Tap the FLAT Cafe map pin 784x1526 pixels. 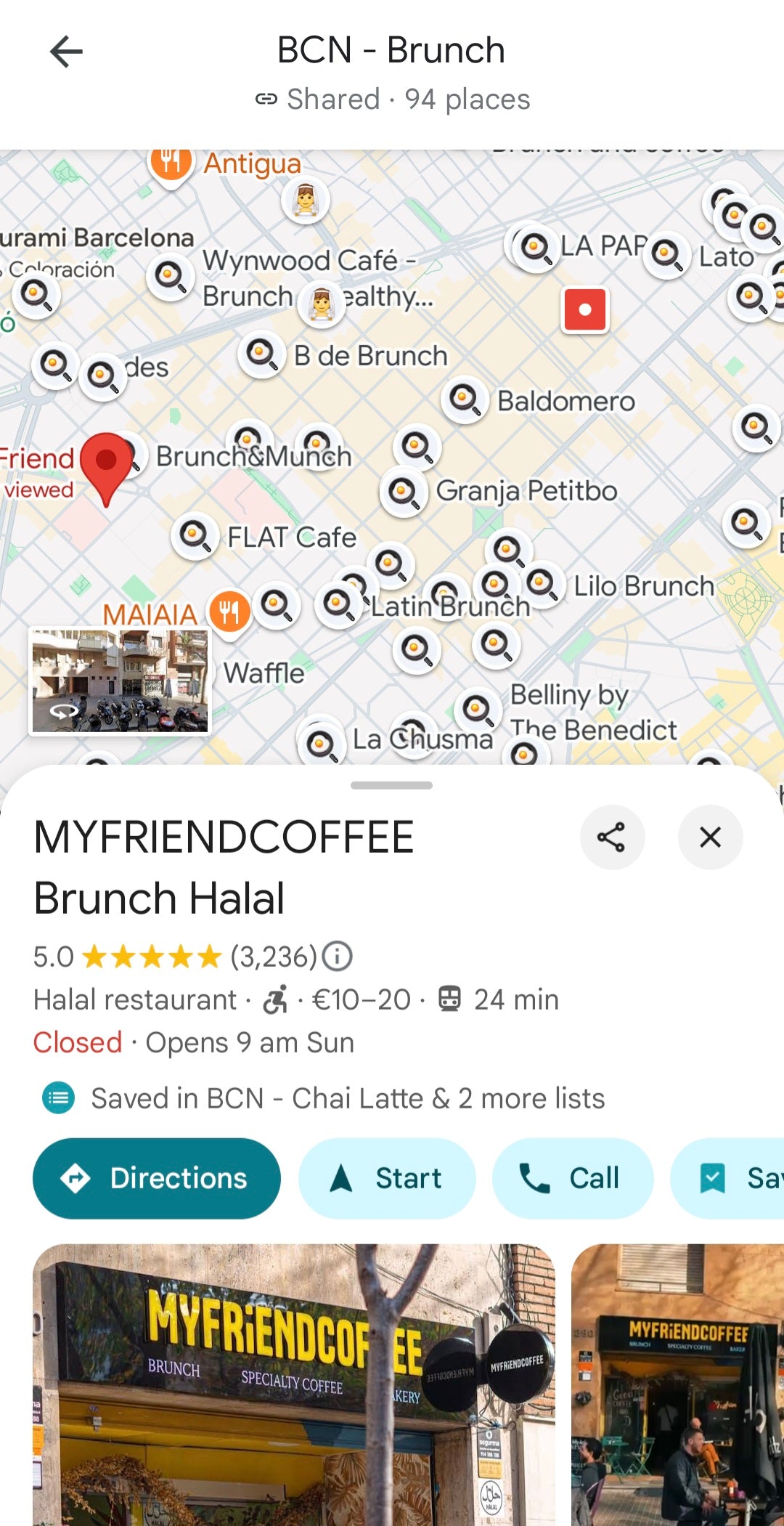coord(195,537)
